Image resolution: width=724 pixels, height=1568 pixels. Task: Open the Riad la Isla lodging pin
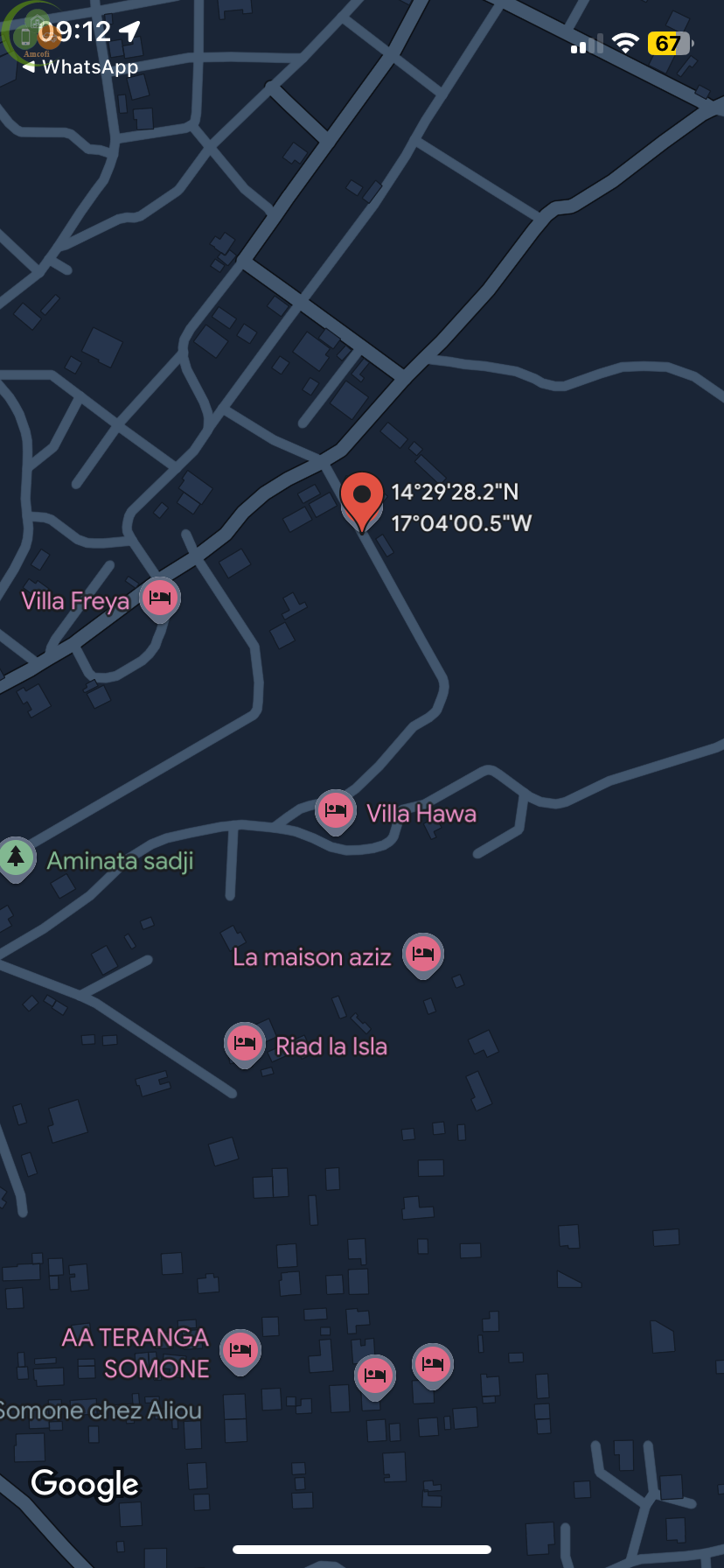click(245, 1043)
